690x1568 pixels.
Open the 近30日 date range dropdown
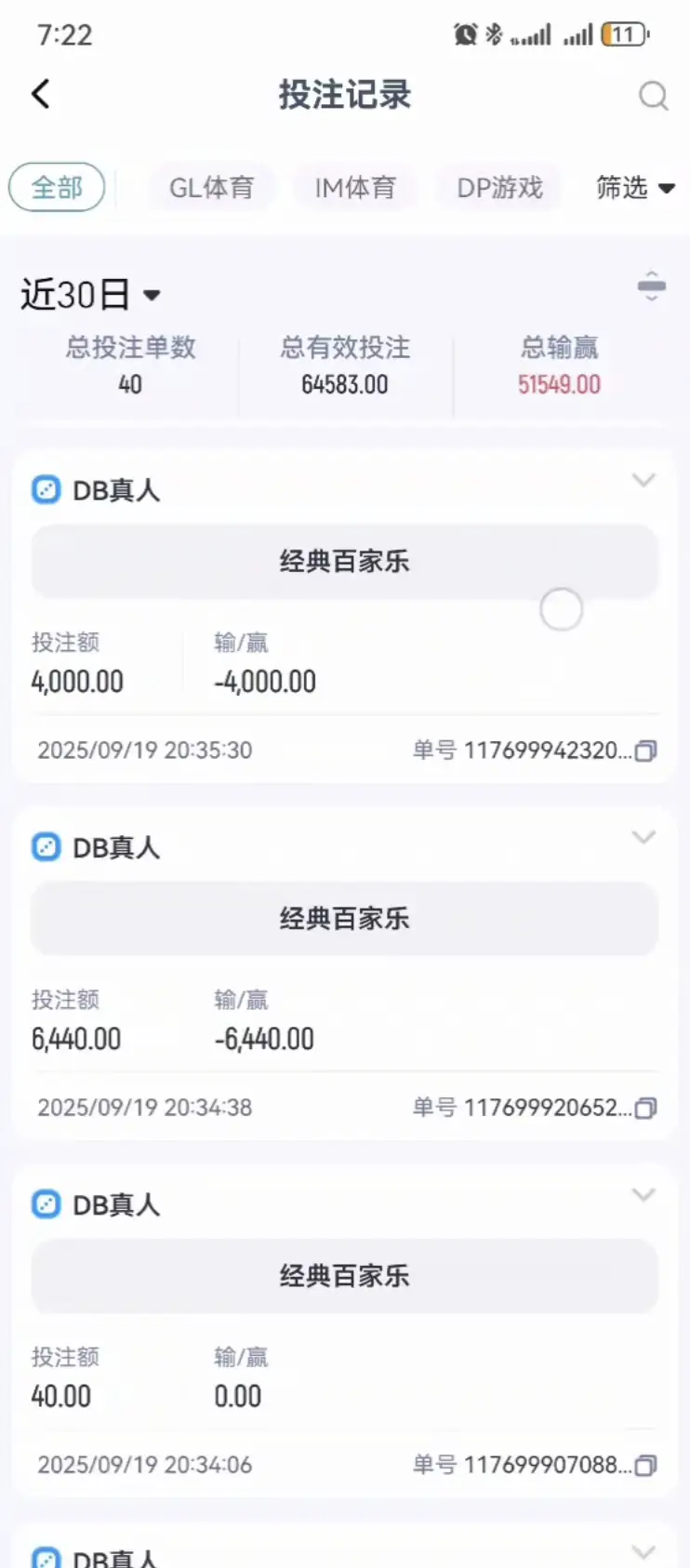tap(90, 295)
